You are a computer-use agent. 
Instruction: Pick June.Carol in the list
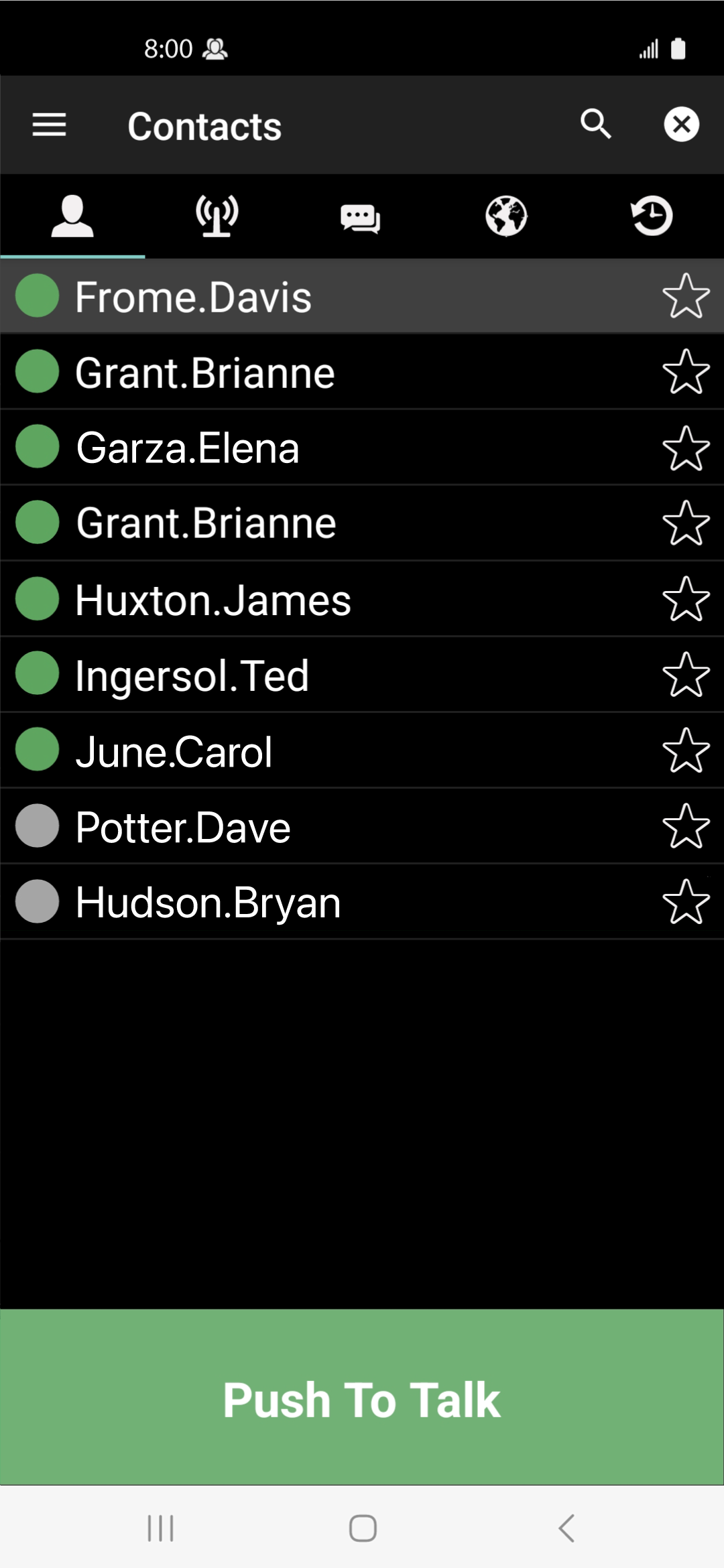coord(174,752)
